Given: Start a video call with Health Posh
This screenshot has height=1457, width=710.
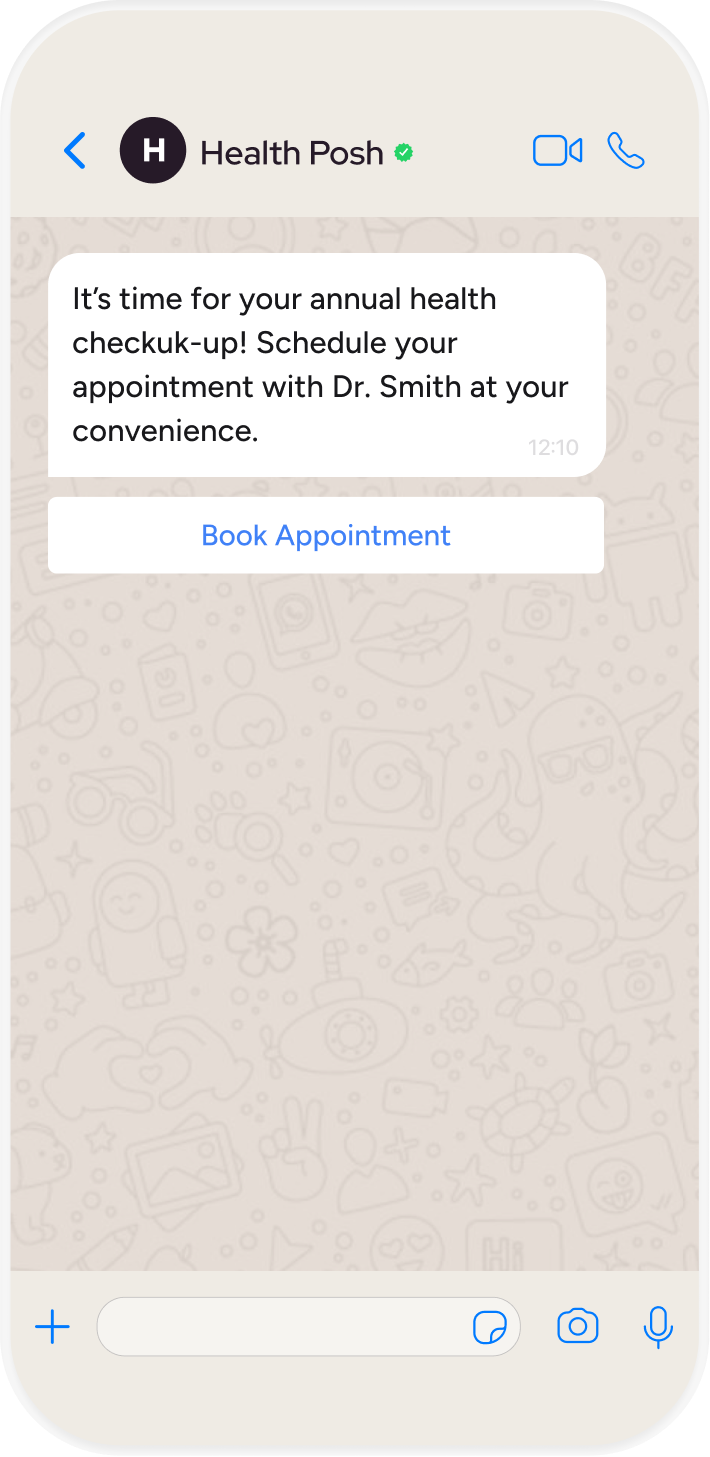Looking at the screenshot, I should pos(557,151).
